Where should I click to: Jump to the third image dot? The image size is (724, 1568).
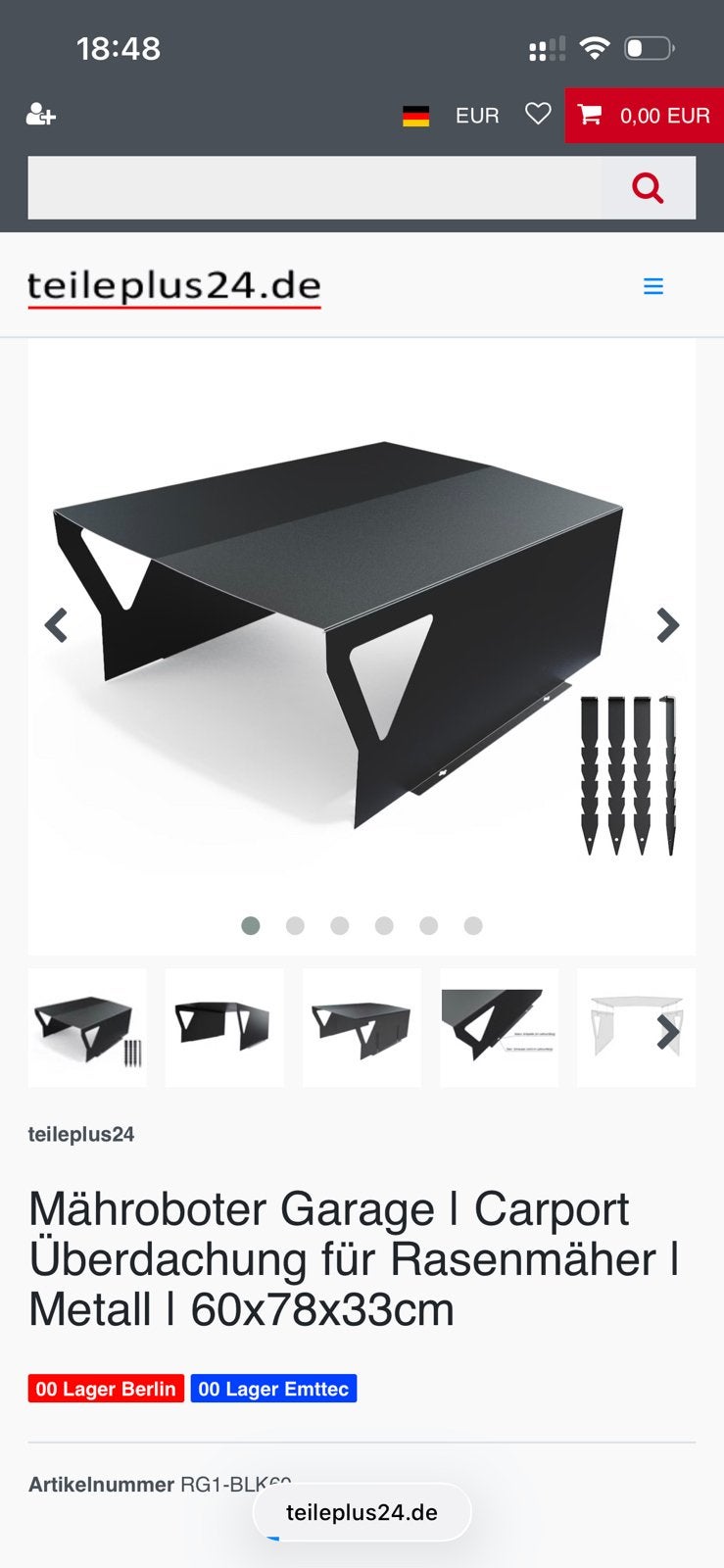tap(340, 926)
